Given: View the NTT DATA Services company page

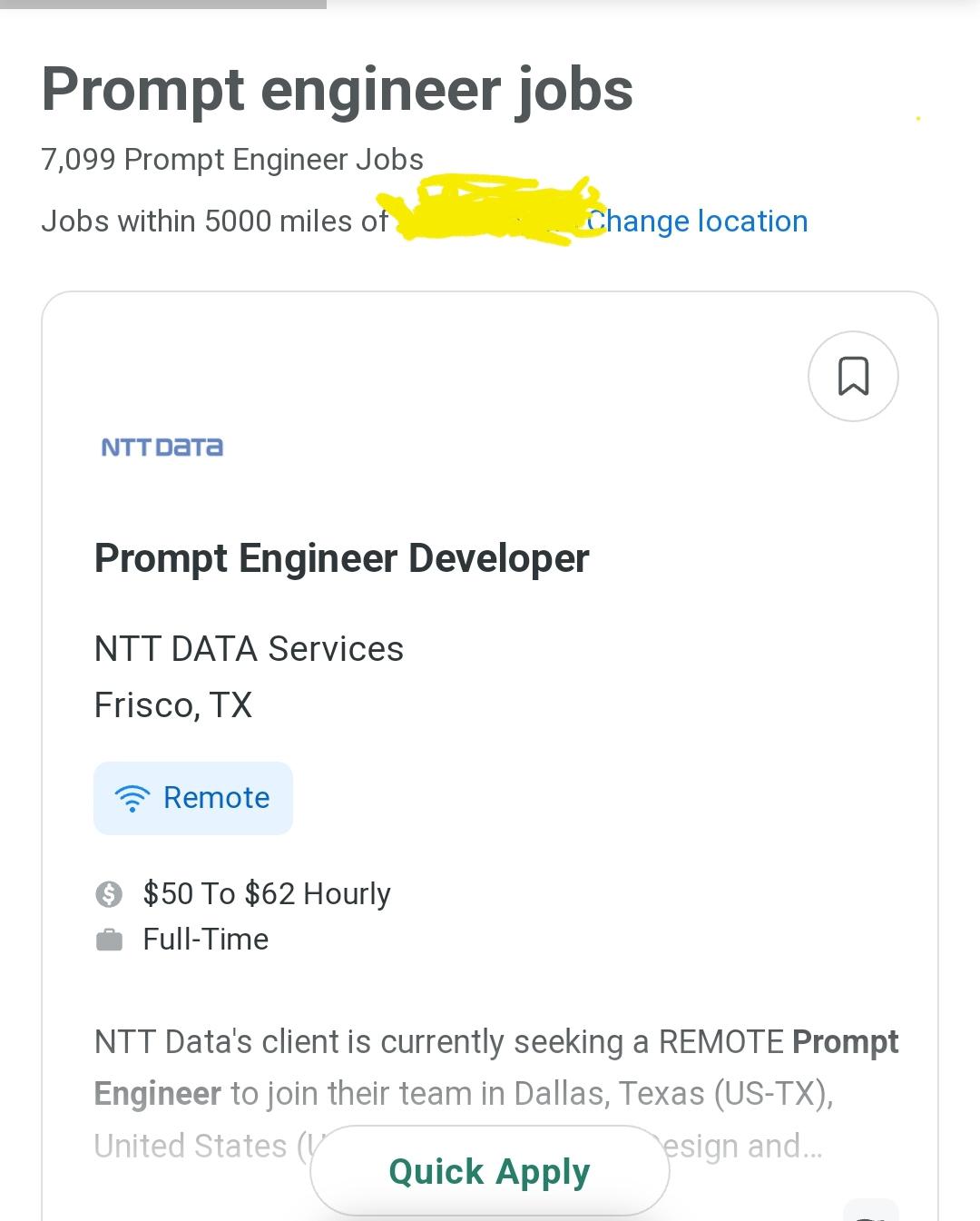Looking at the screenshot, I should 249,648.
